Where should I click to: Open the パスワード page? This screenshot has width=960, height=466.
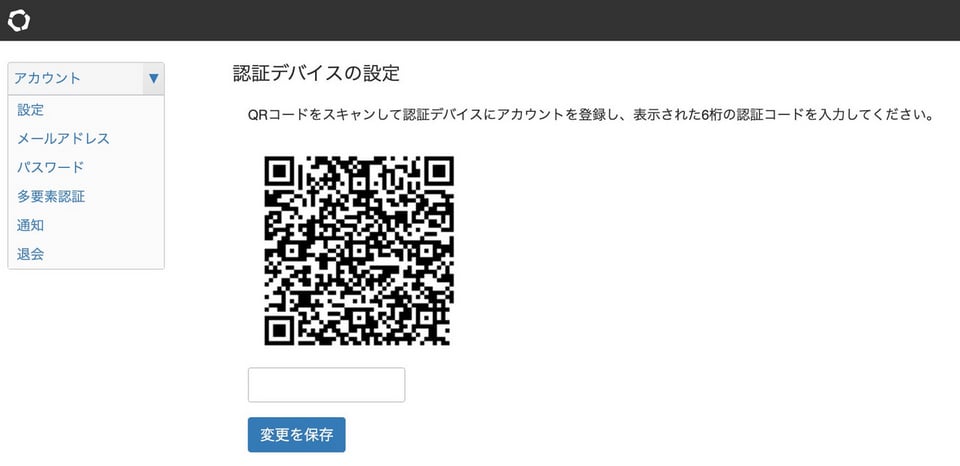(x=50, y=167)
